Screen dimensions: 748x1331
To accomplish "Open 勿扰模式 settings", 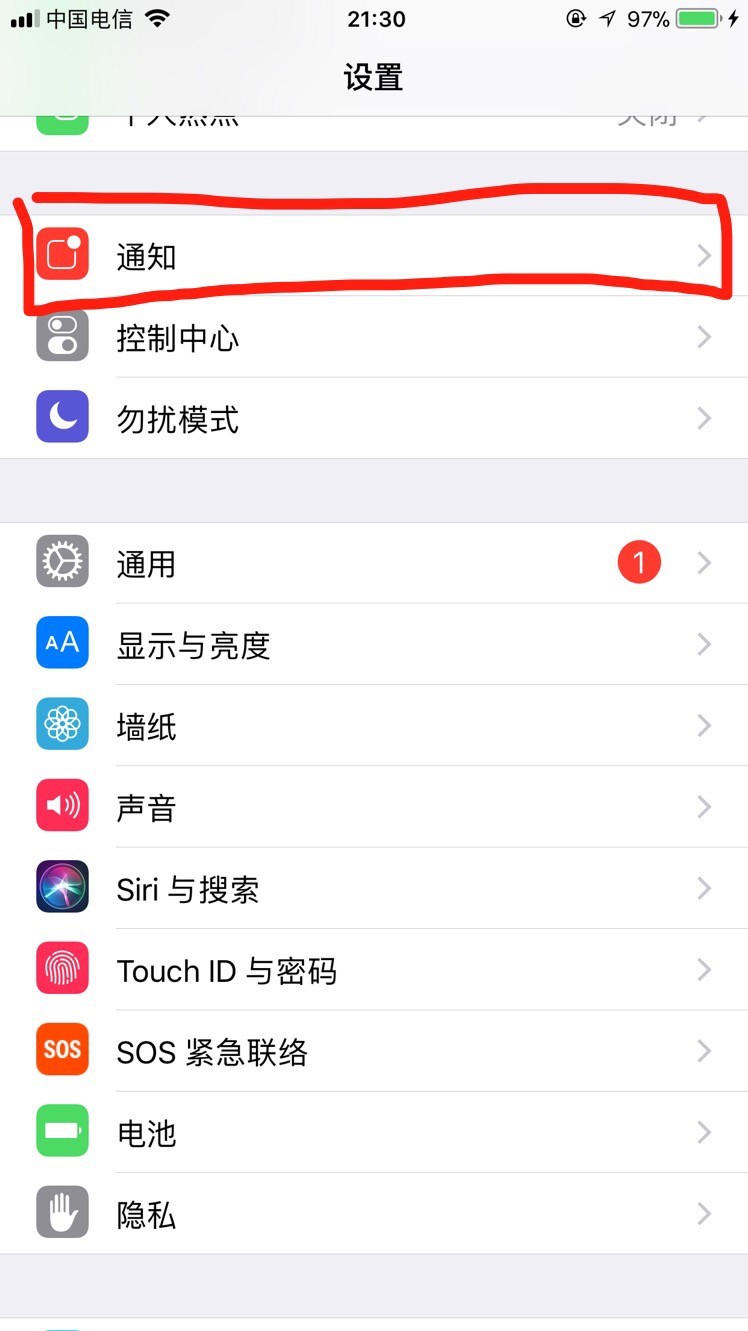I will tap(374, 419).
